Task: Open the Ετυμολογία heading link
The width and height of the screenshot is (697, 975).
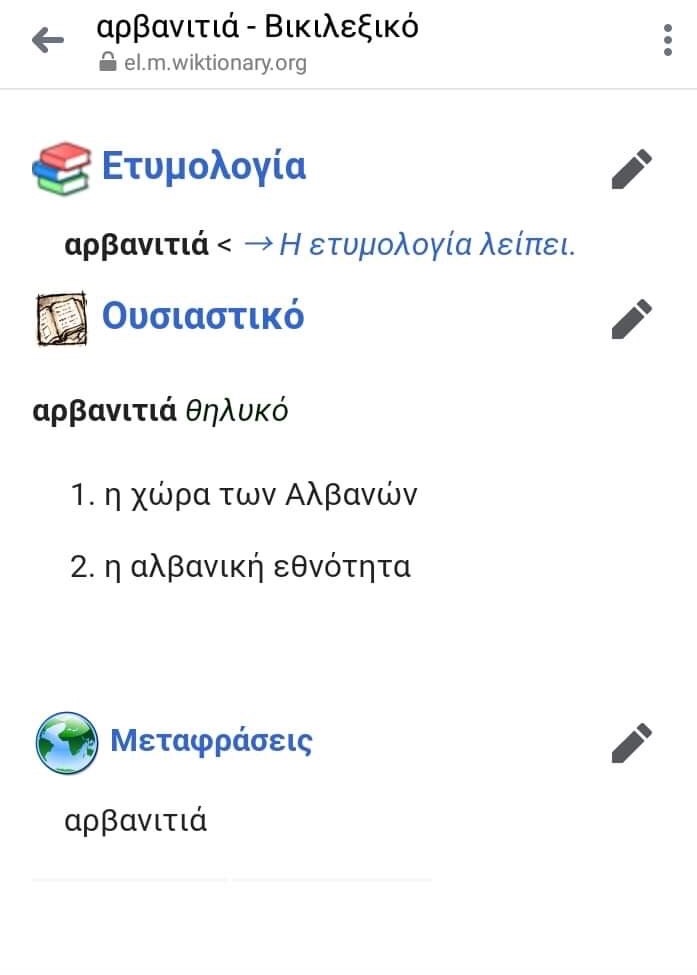Action: (x=204, y=166)
